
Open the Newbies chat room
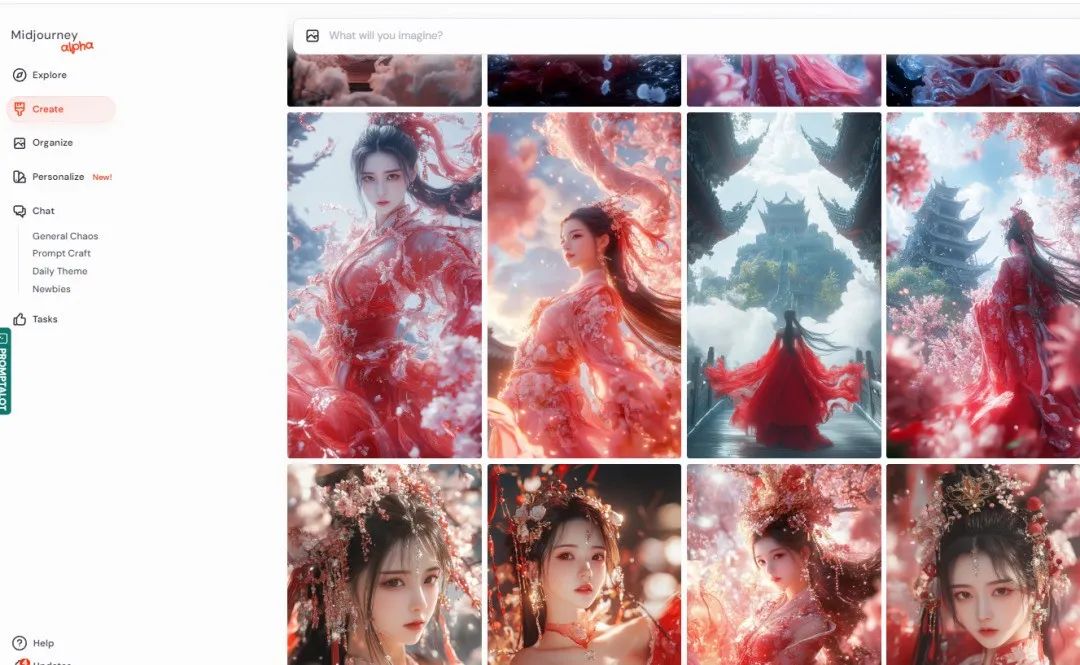[51, 289]
